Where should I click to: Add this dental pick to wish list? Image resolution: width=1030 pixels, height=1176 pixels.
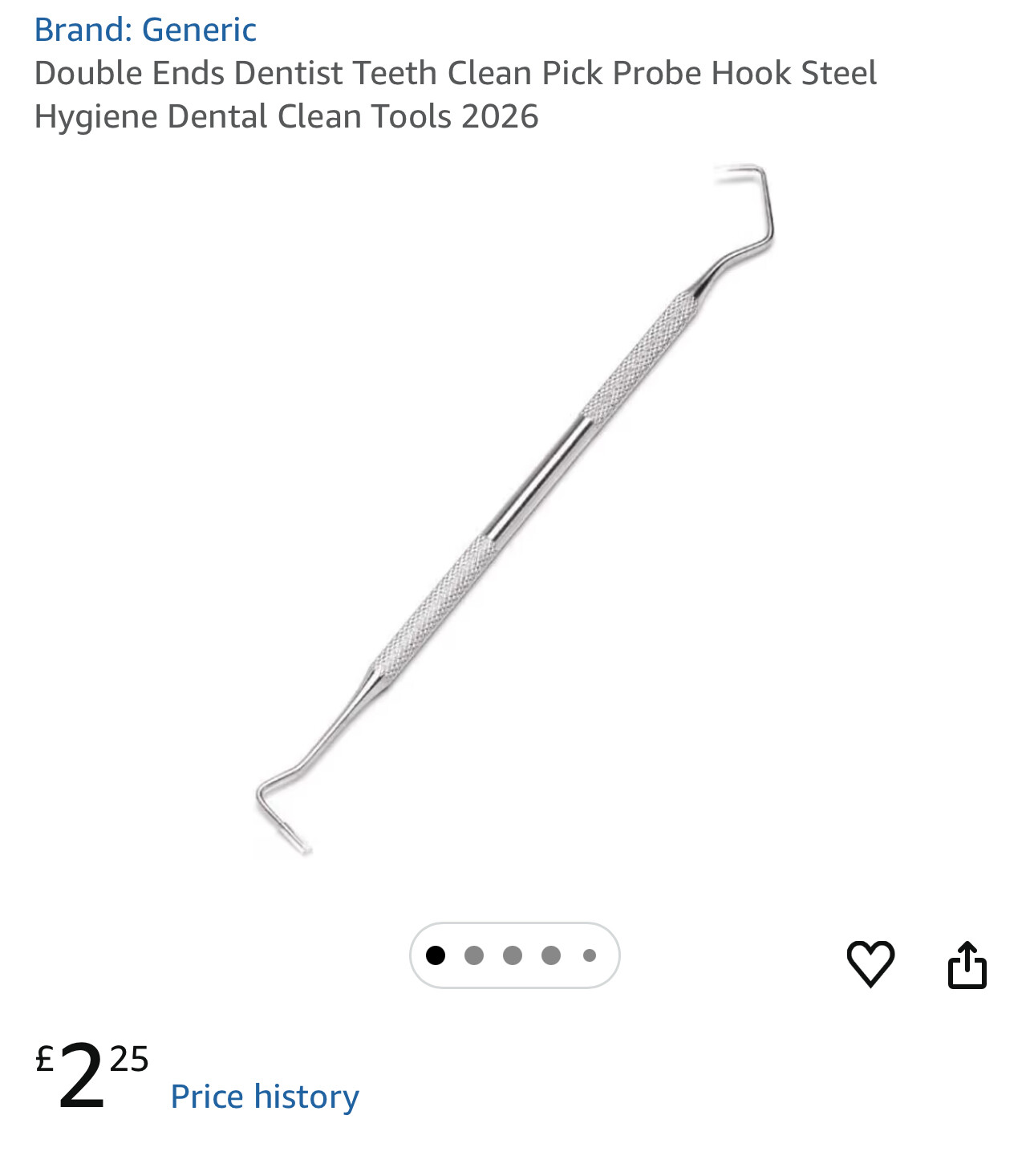coord(870,963)
